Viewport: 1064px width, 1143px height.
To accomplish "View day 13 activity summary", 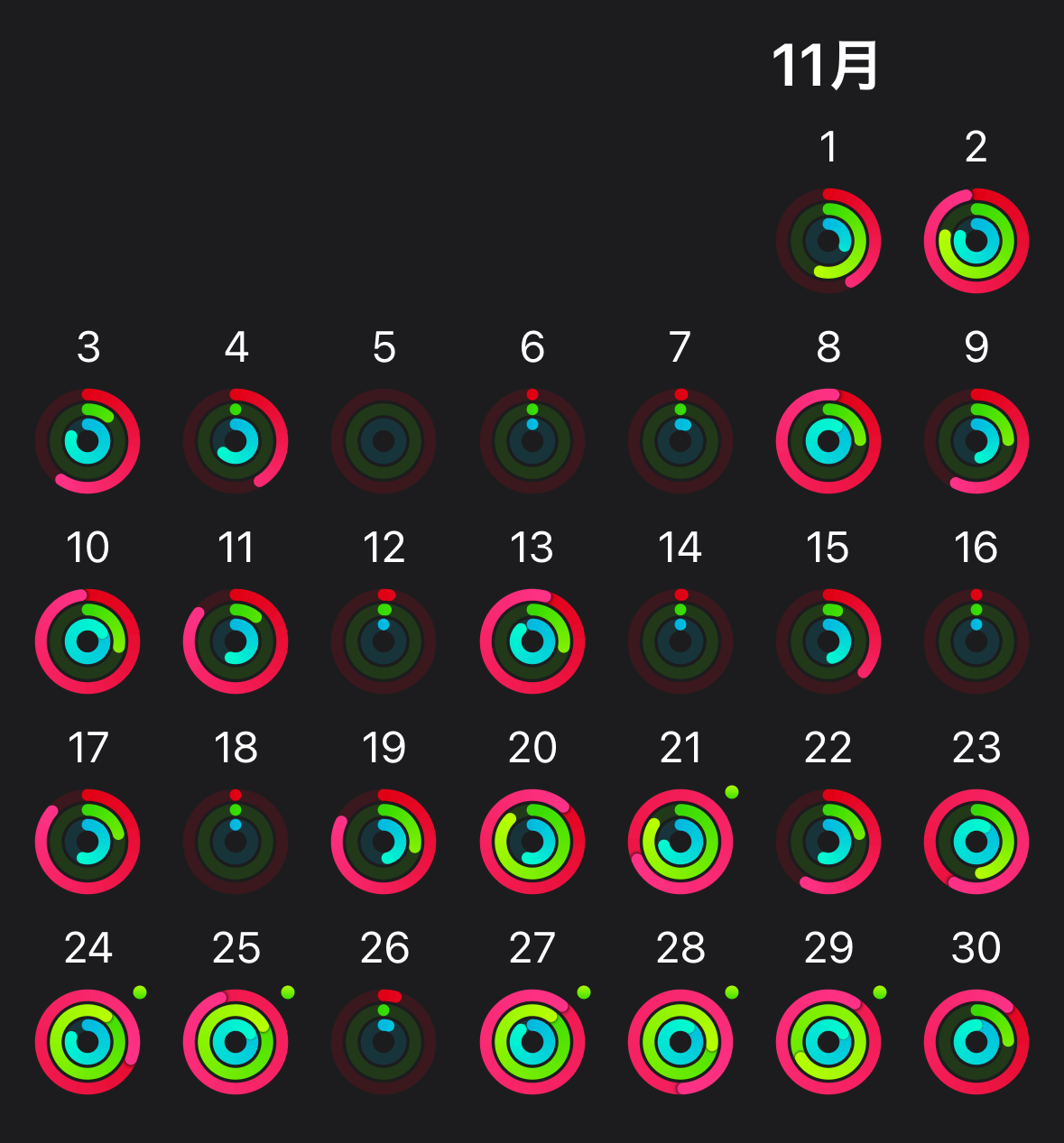I will click(532, 641).
